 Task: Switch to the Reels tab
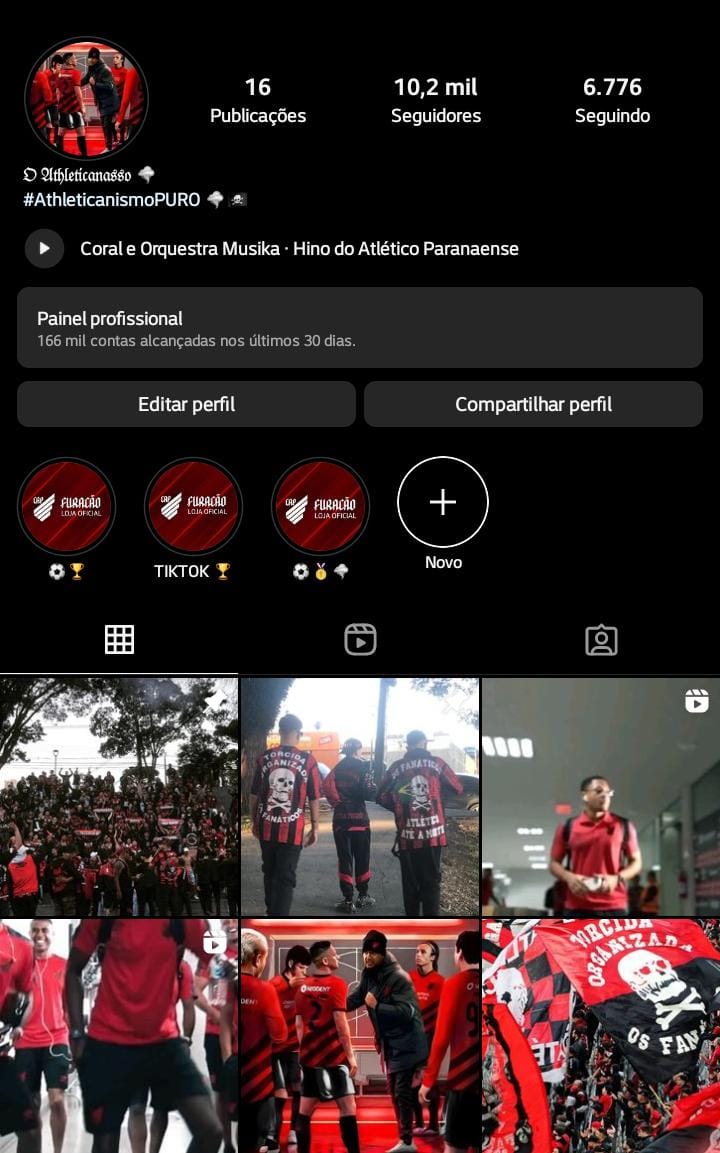point(360,640)
